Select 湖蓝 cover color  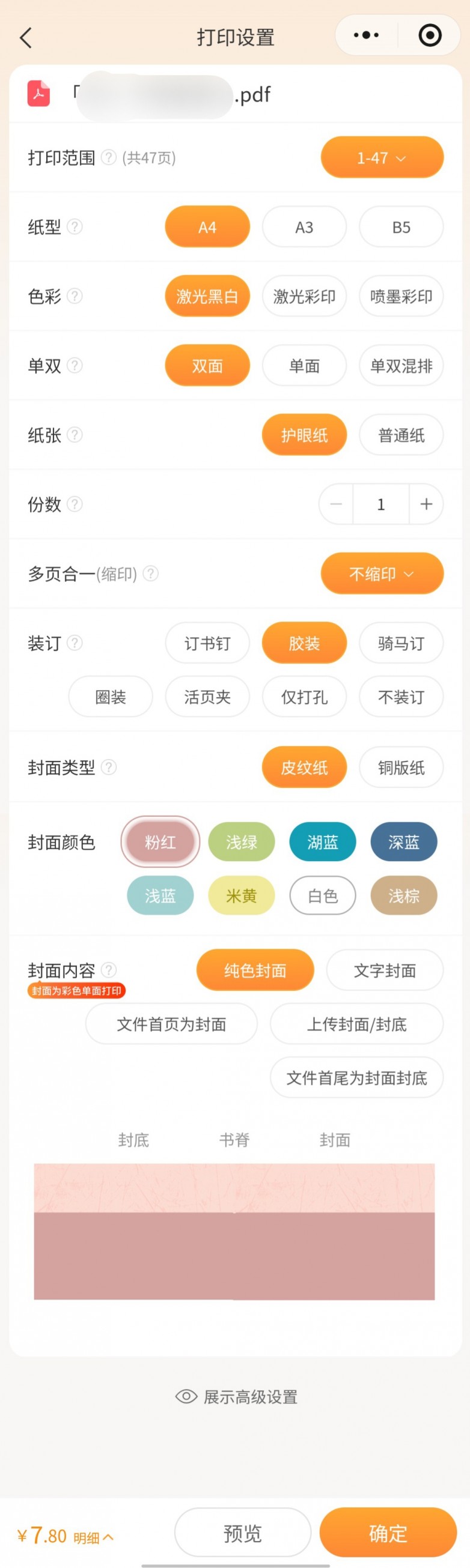tap(322, 842)
